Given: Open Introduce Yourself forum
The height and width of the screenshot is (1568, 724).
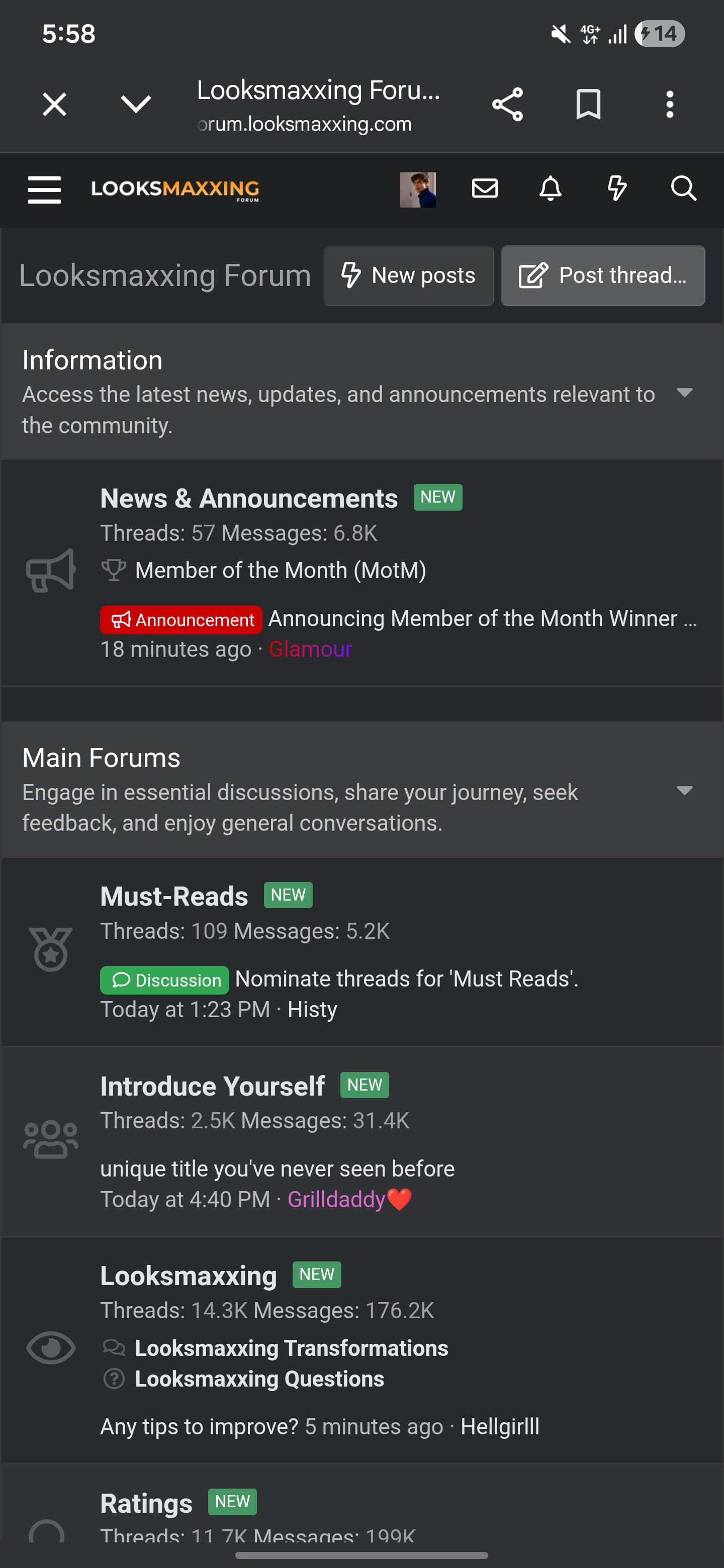Looking at the screenshot, I should 213,1086.
